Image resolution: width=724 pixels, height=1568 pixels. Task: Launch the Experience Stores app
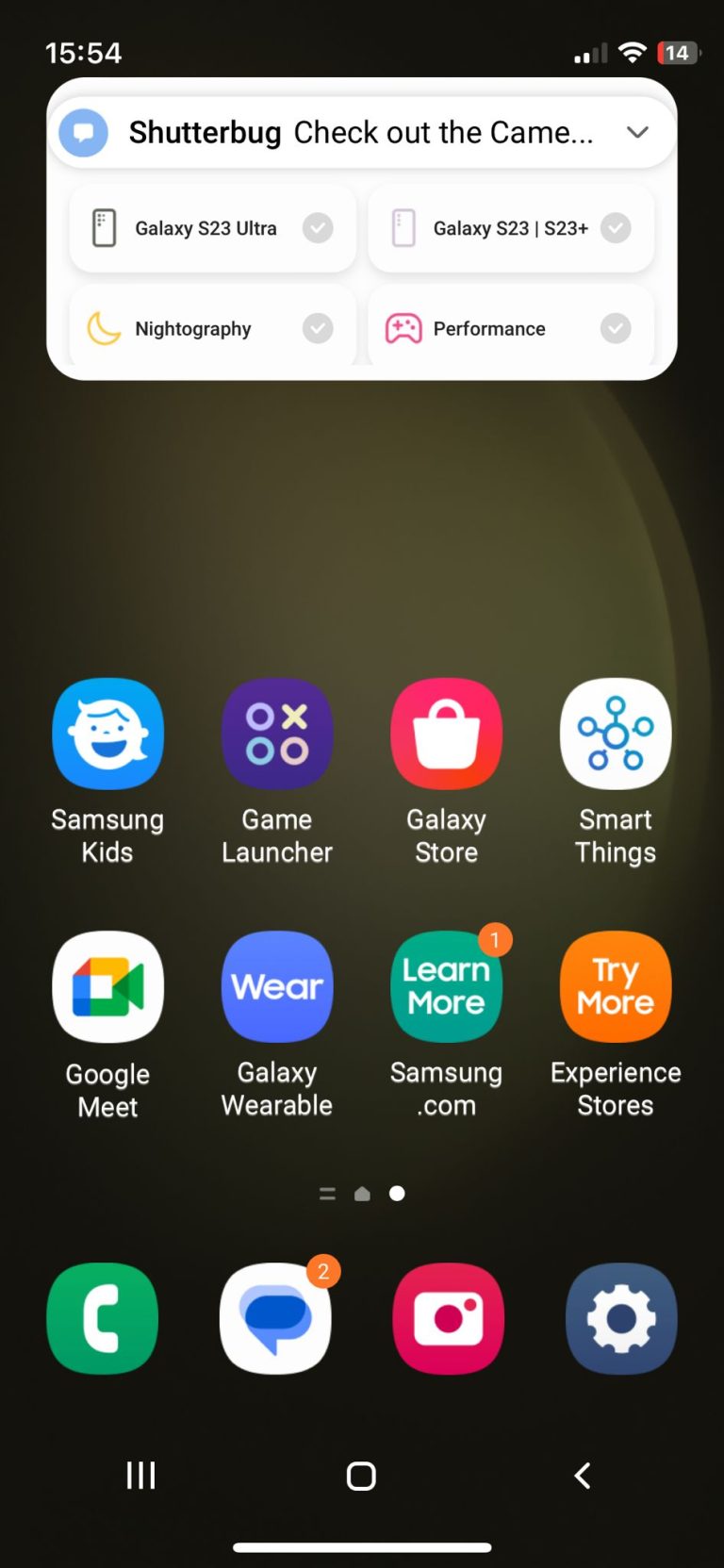pos(615,986)
